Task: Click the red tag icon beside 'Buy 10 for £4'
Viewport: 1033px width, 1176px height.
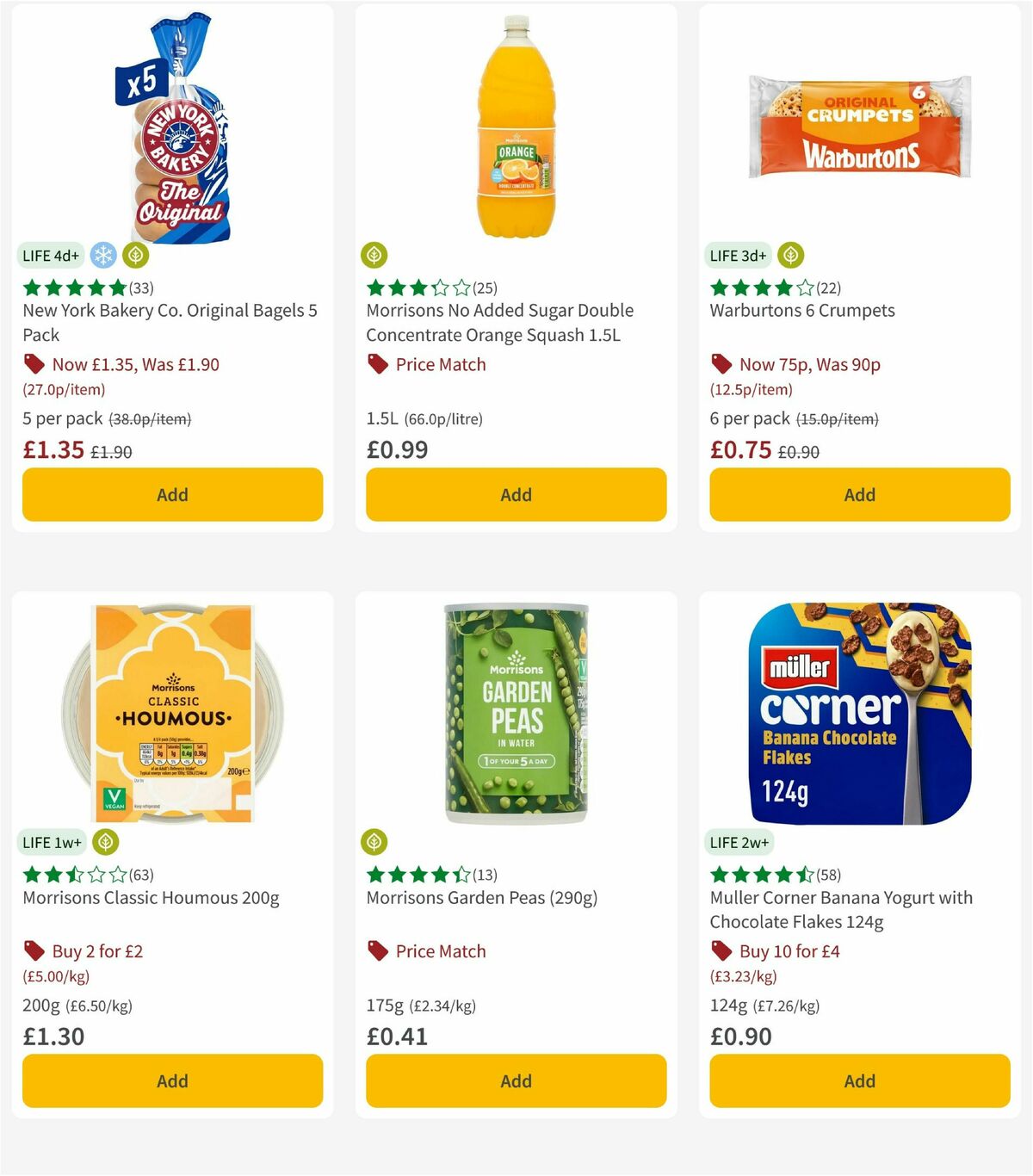Action: pyautogui.click(x=721, y=951)
